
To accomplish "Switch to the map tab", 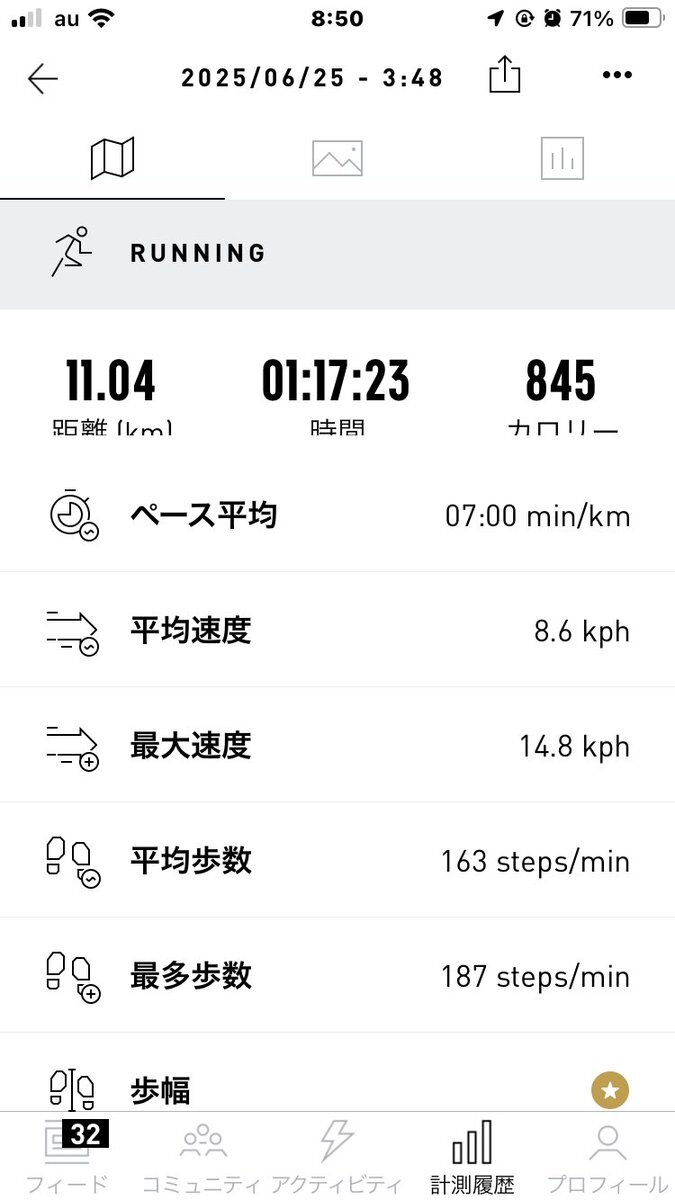I will [112, 158].
